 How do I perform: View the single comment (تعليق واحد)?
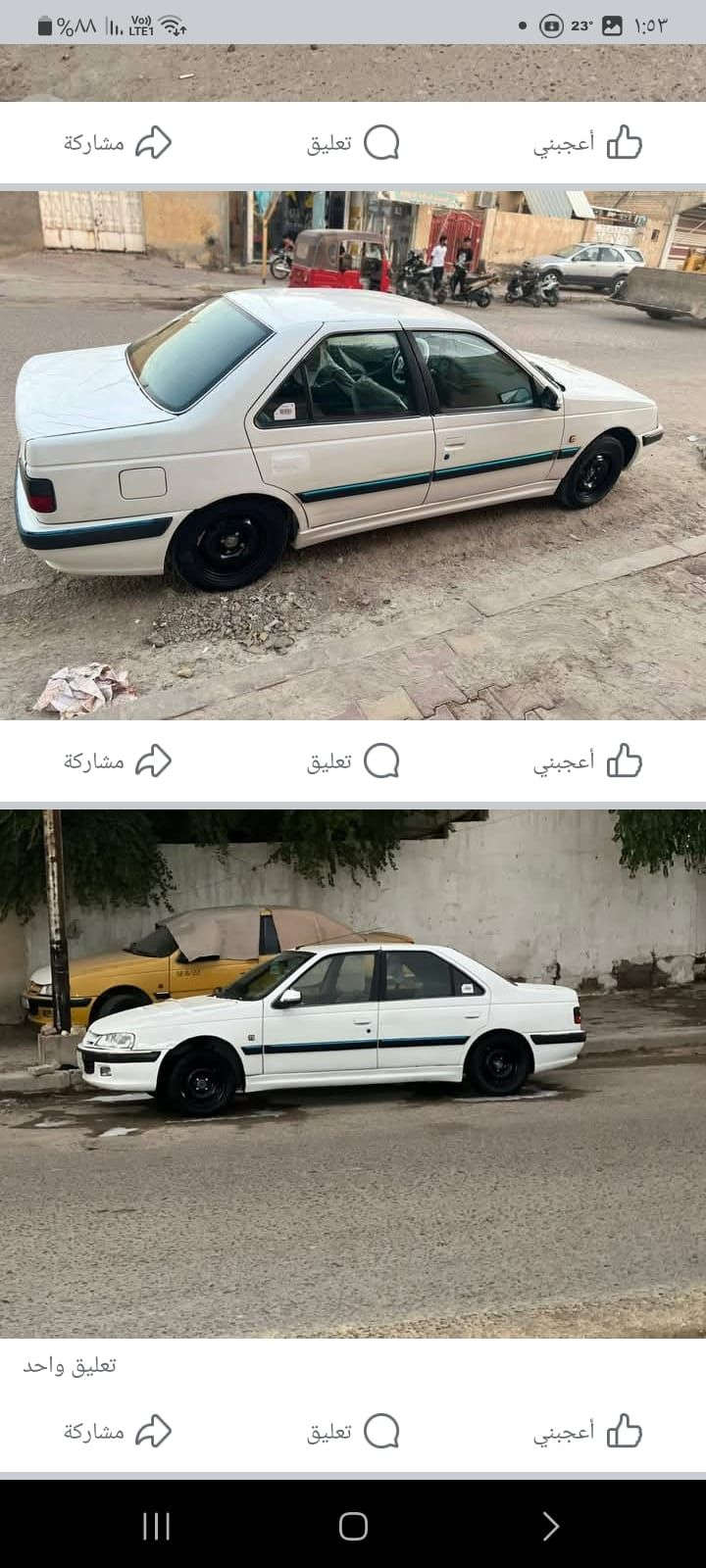pyautogui.click(x=70, y=1365)
